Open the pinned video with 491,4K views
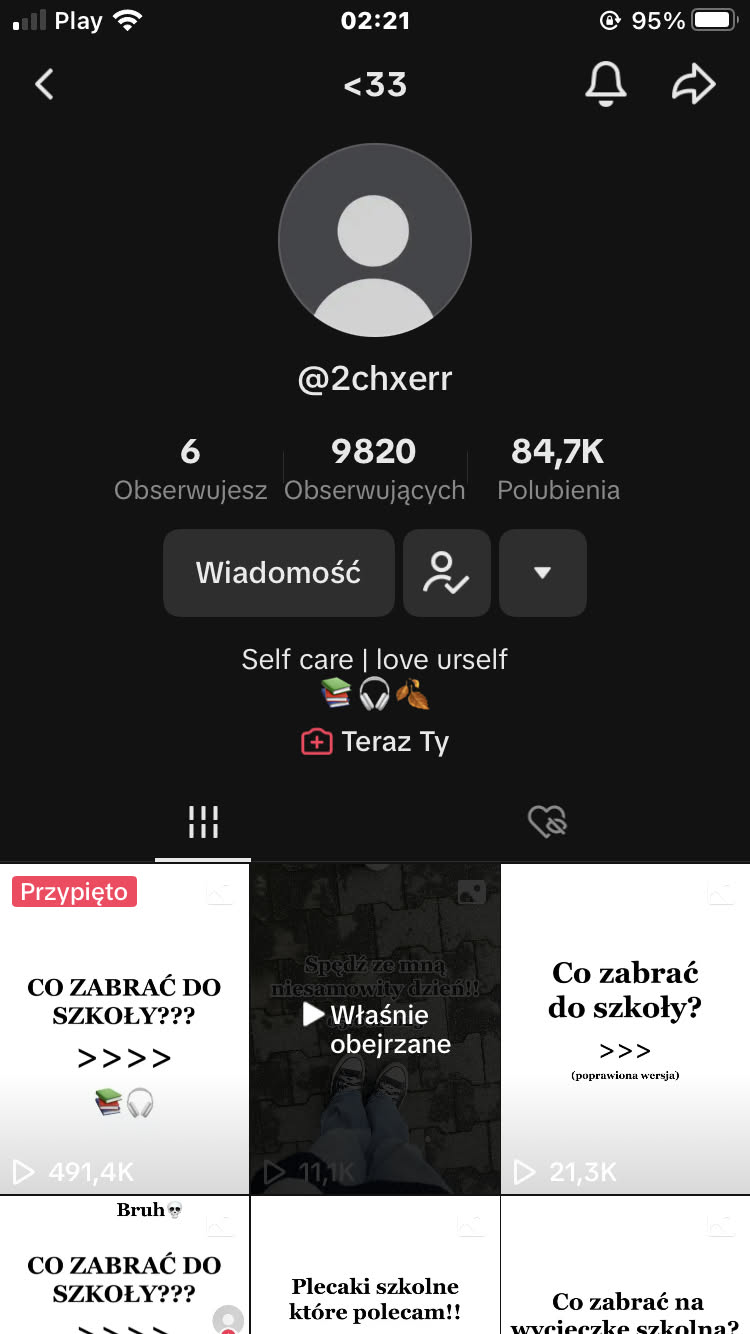This screenshot has width=750, height=1334. click(124, 1030)
